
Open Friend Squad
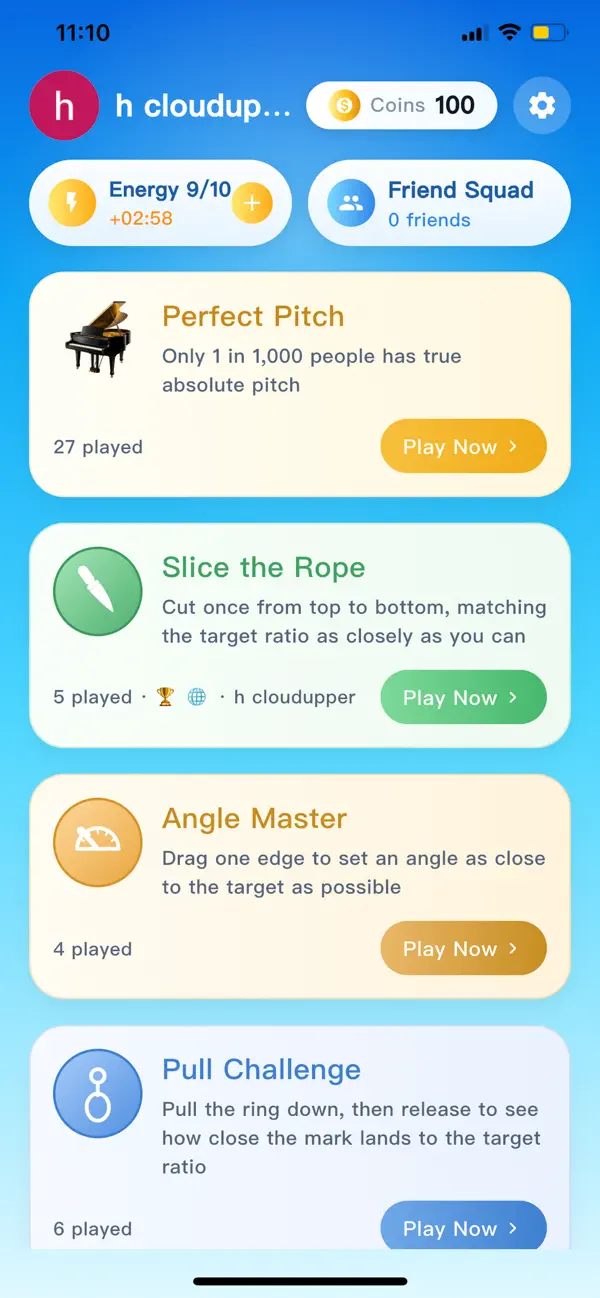tap(440, 203)
